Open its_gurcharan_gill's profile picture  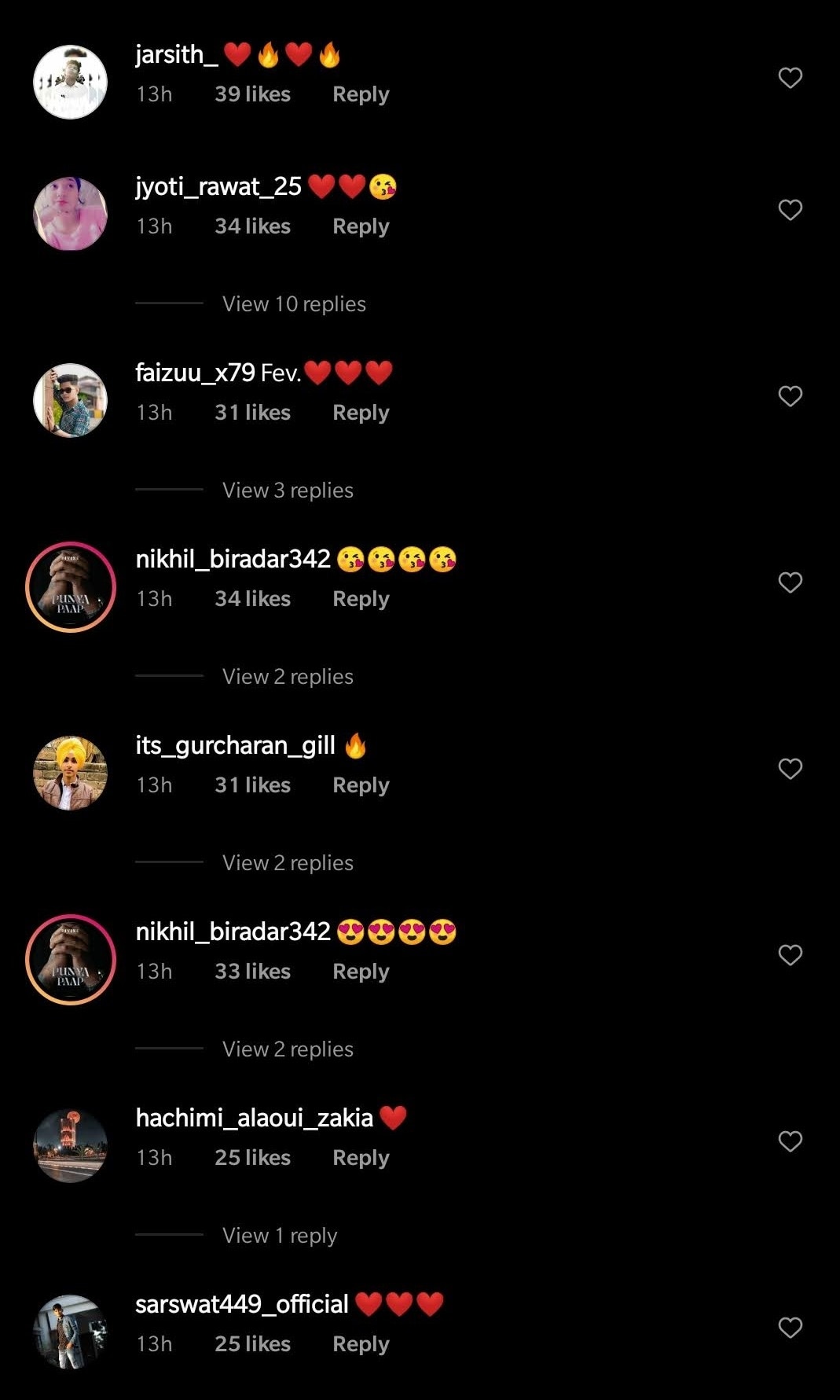tap(71, 773)
